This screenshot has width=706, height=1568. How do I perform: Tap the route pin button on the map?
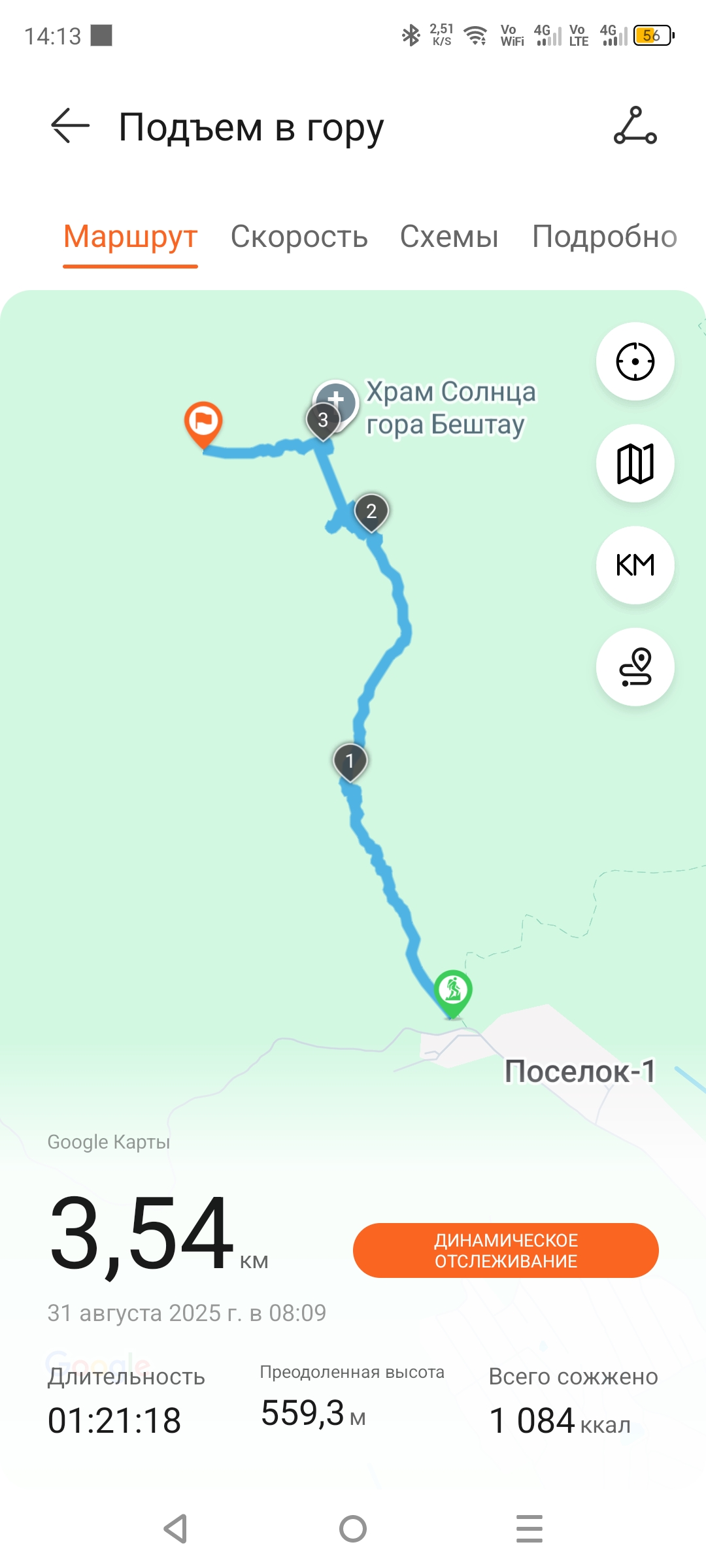coord(635,667)
